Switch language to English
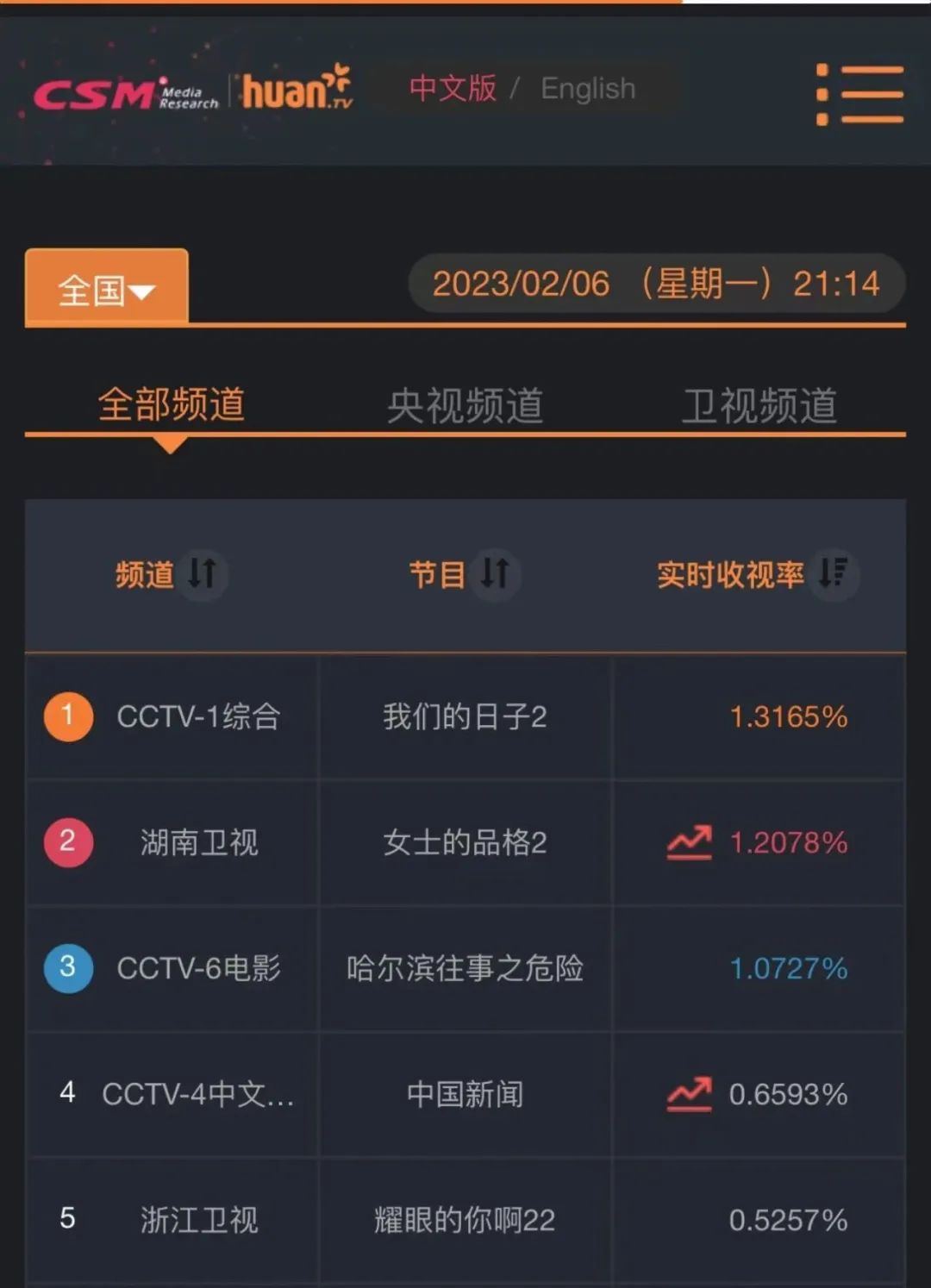Image resolution: width=931 pixels, height=1288 pixels. click(587, 89)
